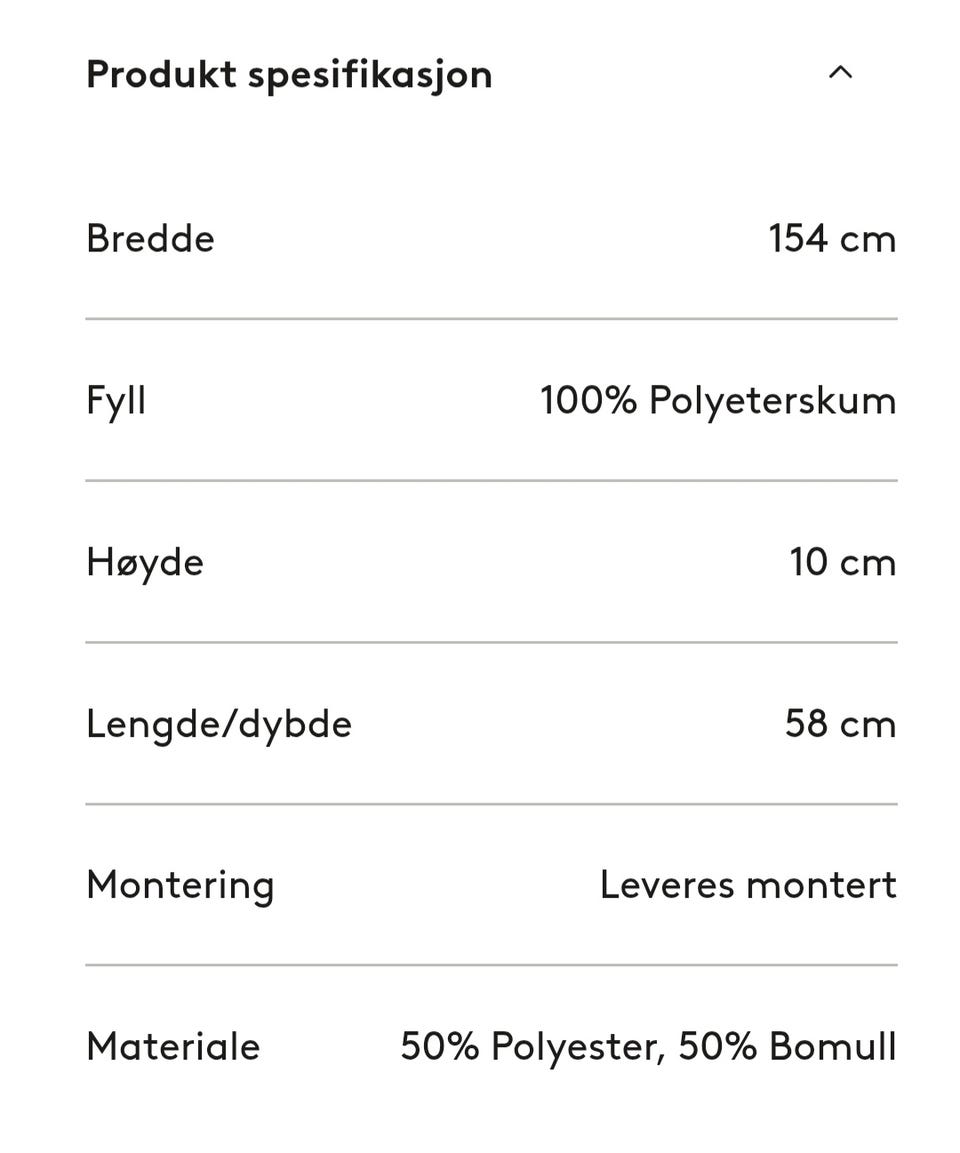Select the text 100% Polyeterskum

(717, 400)
